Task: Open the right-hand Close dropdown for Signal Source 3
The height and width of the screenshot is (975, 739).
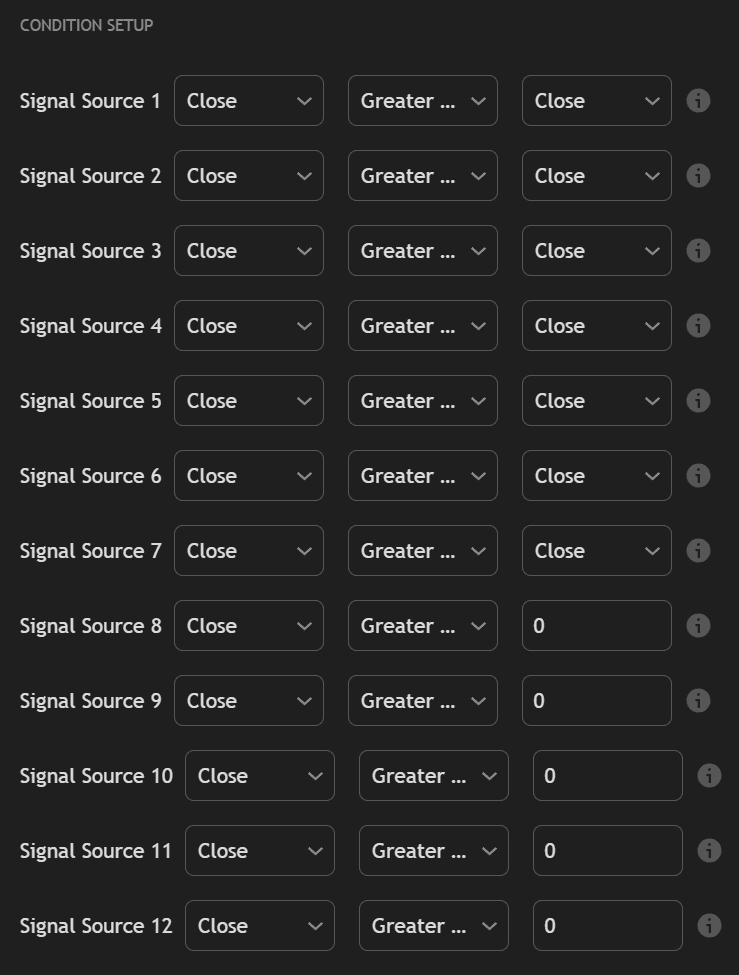Action: [x=596, y=251]
